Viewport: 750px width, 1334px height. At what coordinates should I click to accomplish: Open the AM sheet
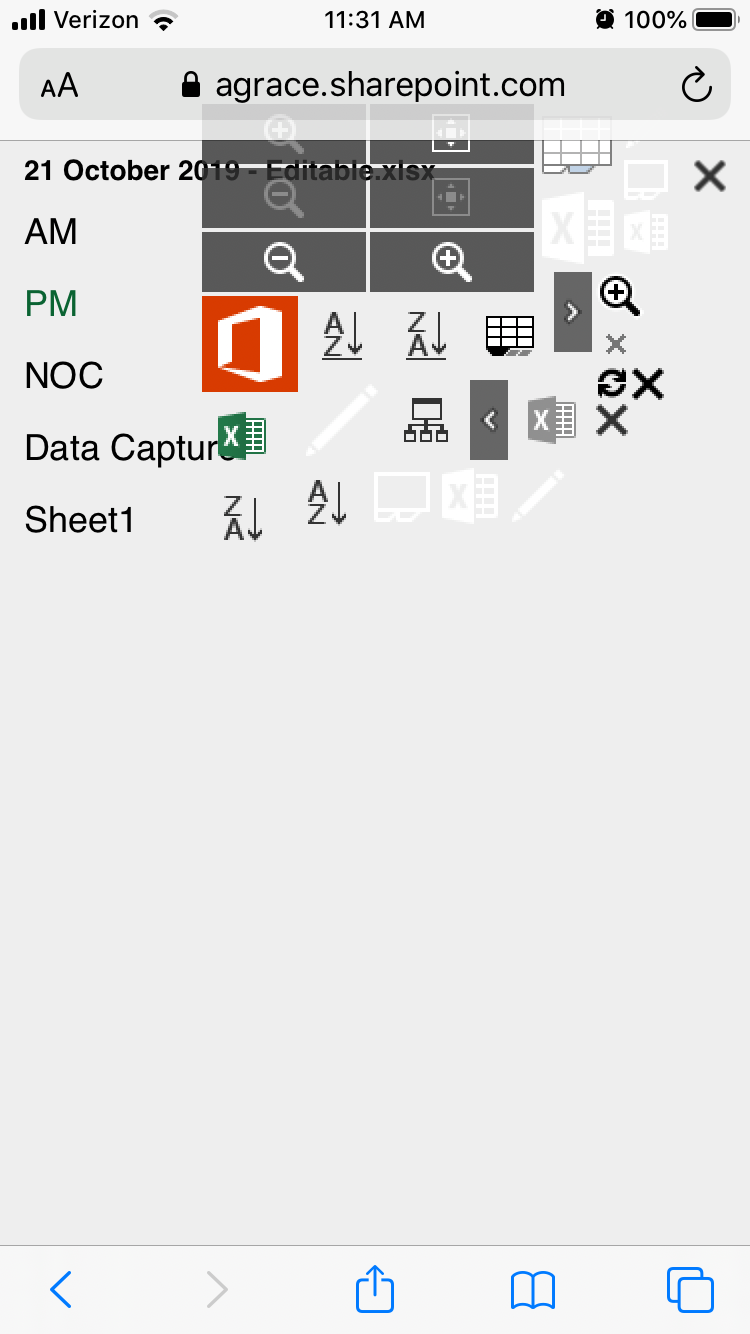click(51, 232)
